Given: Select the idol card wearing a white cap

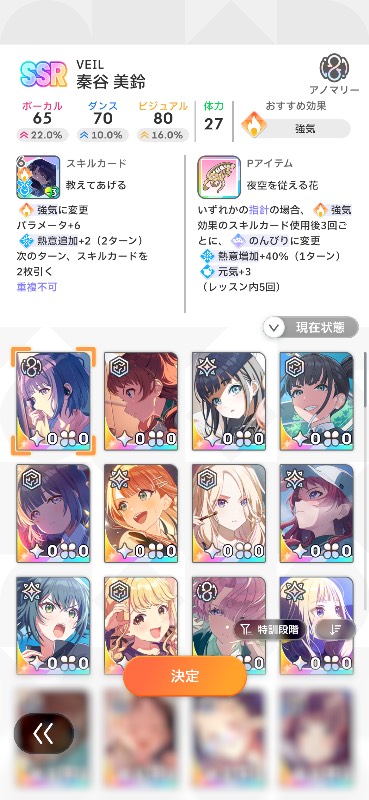Looking at the screenshot, I should tap(316, 513).
